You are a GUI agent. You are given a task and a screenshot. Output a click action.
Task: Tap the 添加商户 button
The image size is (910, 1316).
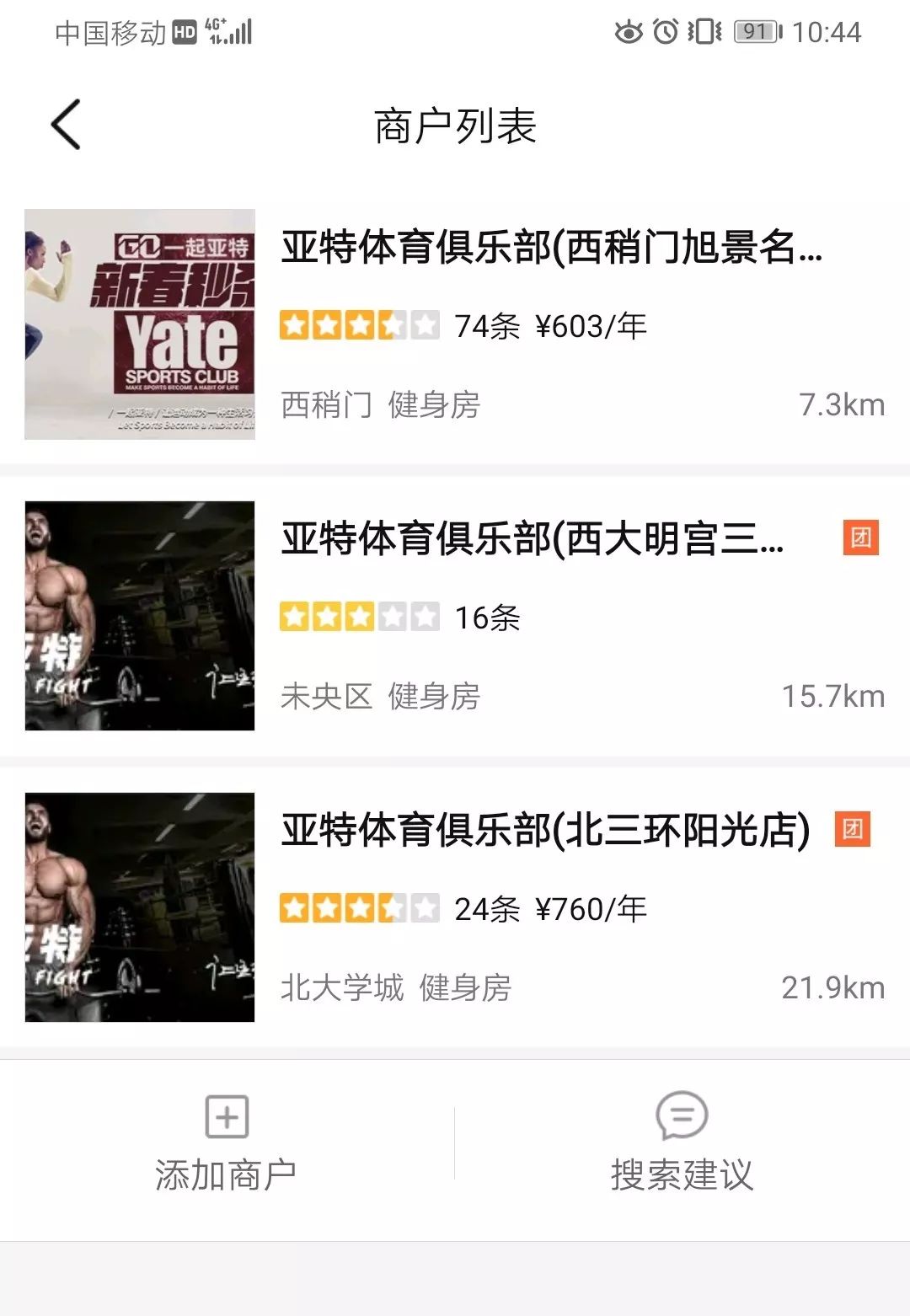point(226,1173)
